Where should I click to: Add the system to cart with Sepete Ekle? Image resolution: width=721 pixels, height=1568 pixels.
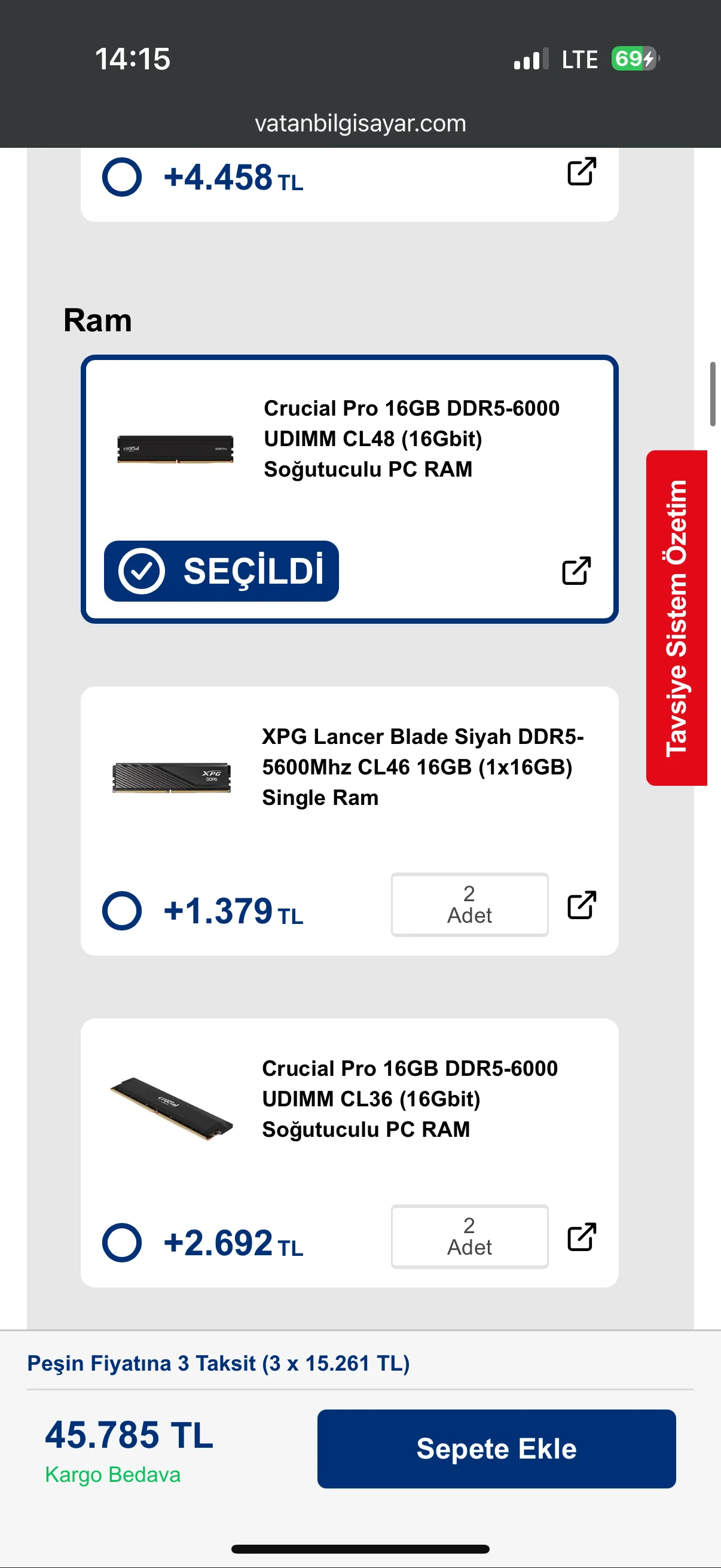pos(496,1448)
